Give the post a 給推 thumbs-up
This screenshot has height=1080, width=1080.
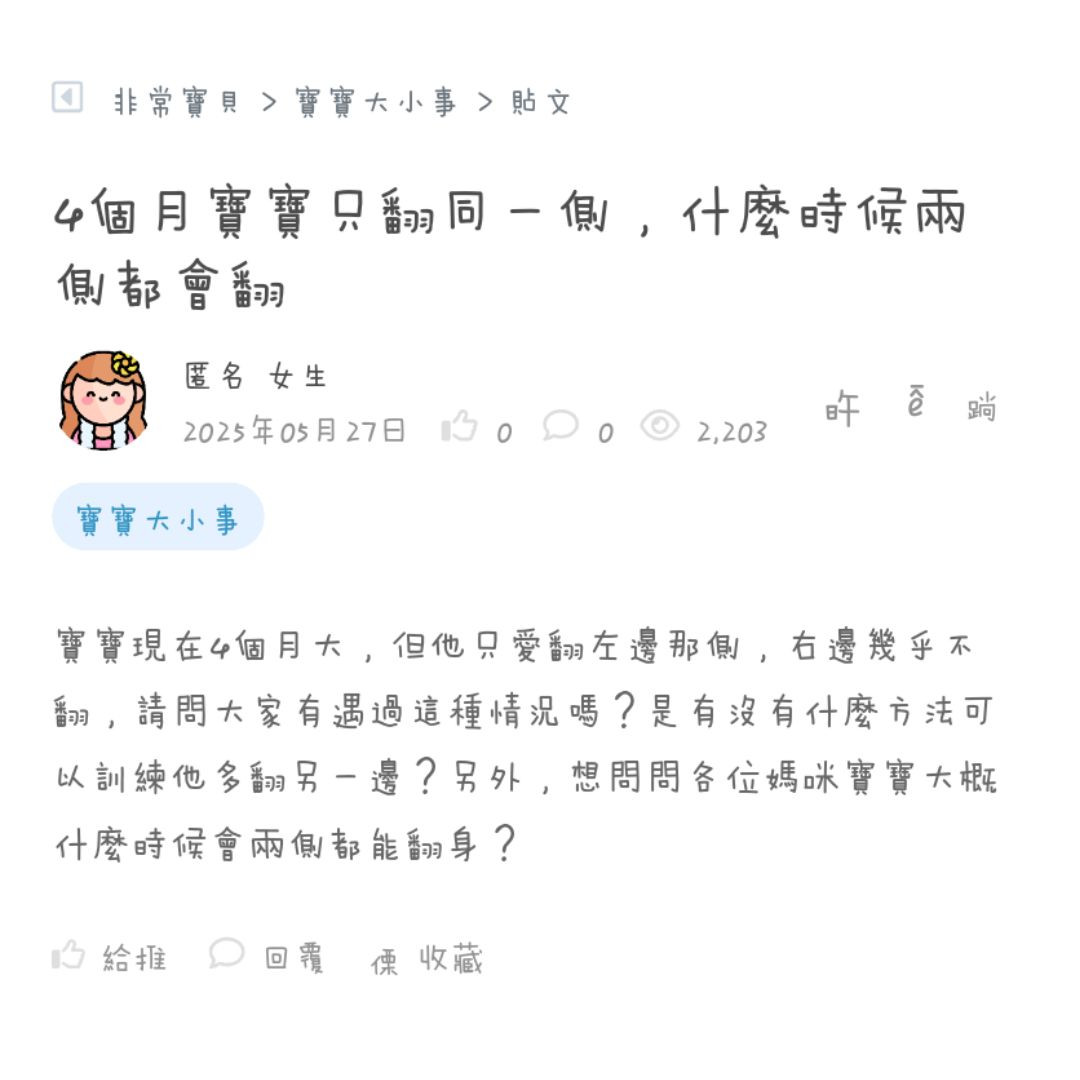109,957
